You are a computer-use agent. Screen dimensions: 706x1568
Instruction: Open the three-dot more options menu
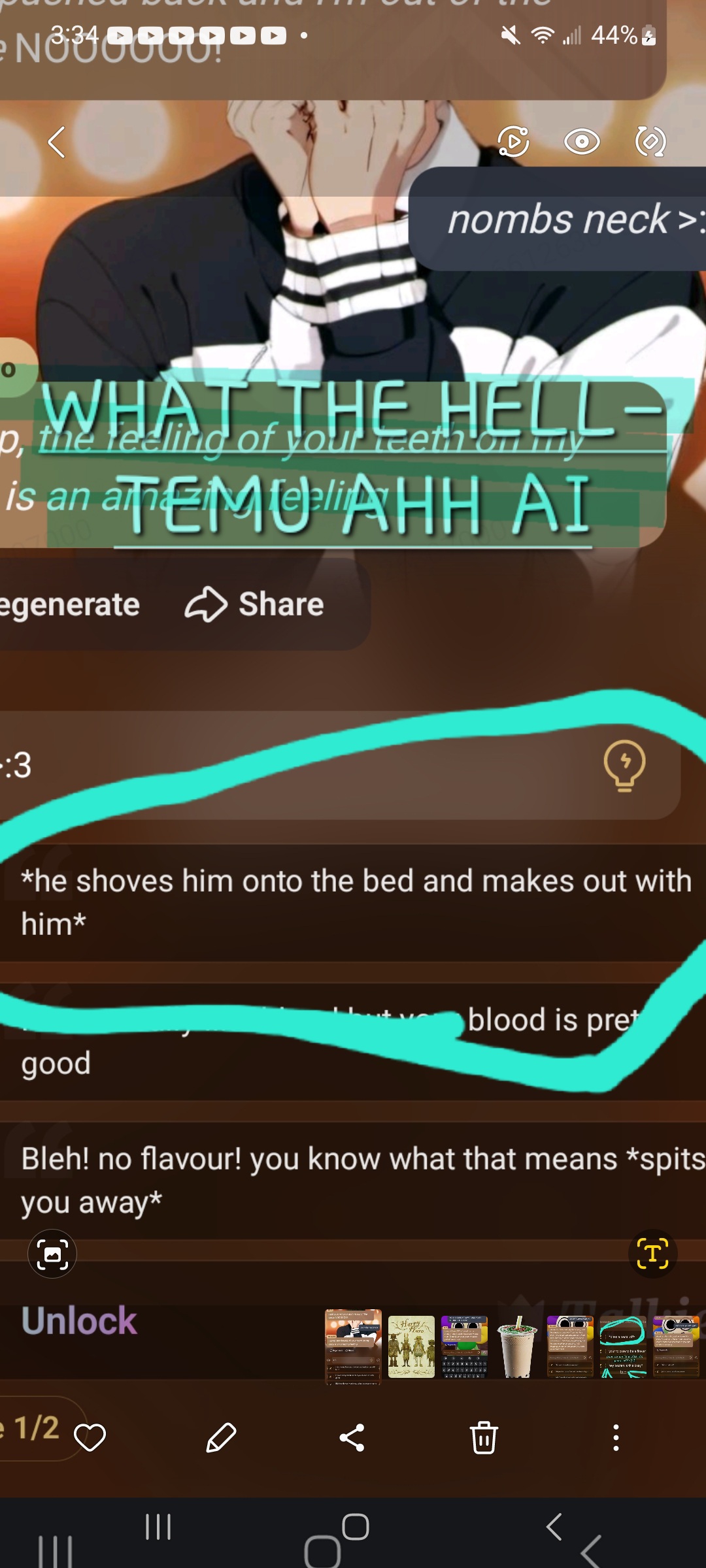[x=615, y=1438]
